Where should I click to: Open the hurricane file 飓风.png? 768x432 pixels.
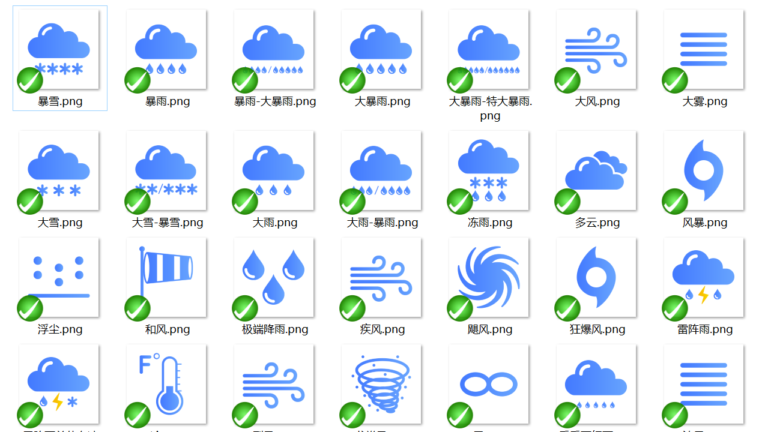[x=489, y=277]
